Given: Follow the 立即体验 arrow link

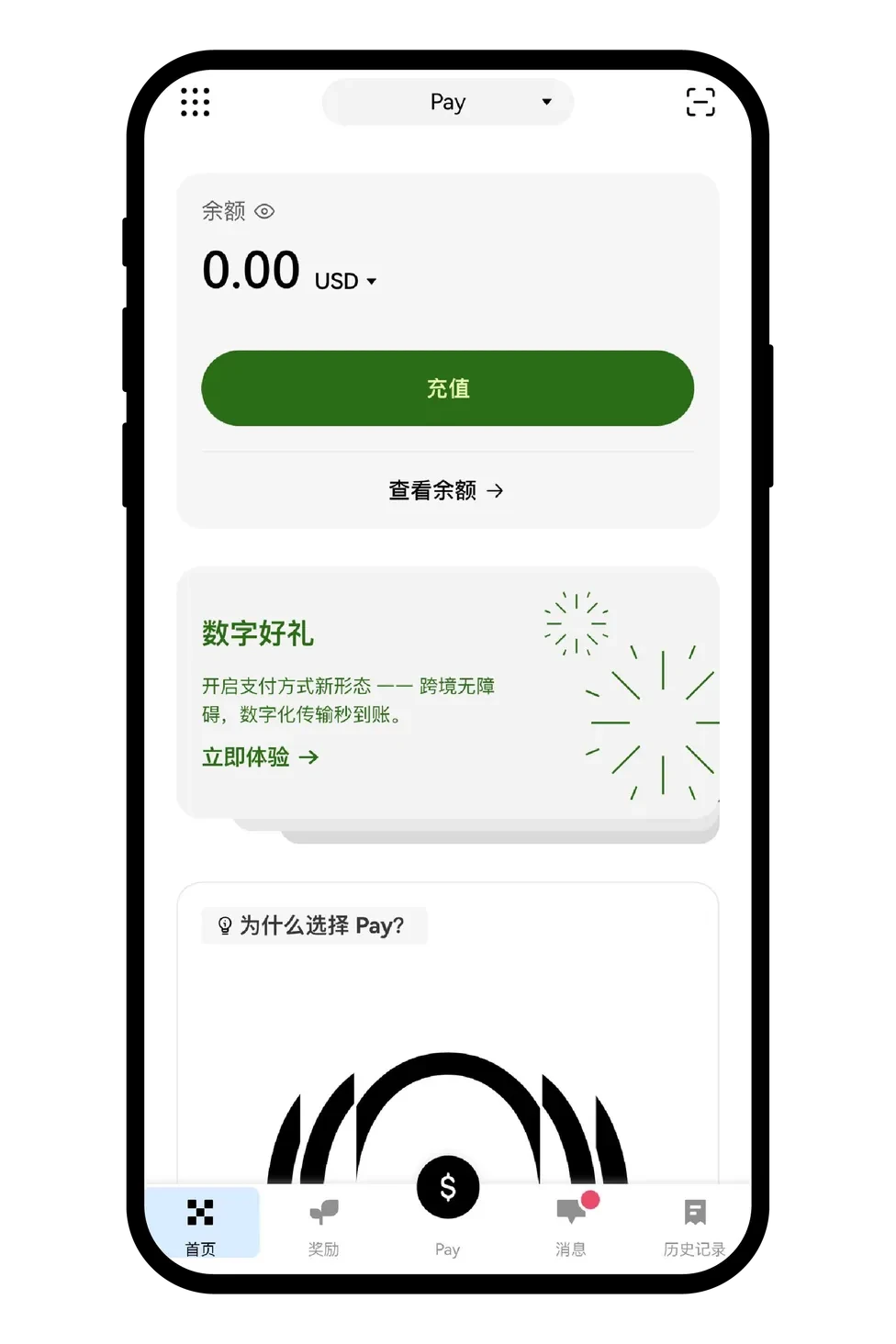Looking at the screenshot, I should tap(260, 757).
